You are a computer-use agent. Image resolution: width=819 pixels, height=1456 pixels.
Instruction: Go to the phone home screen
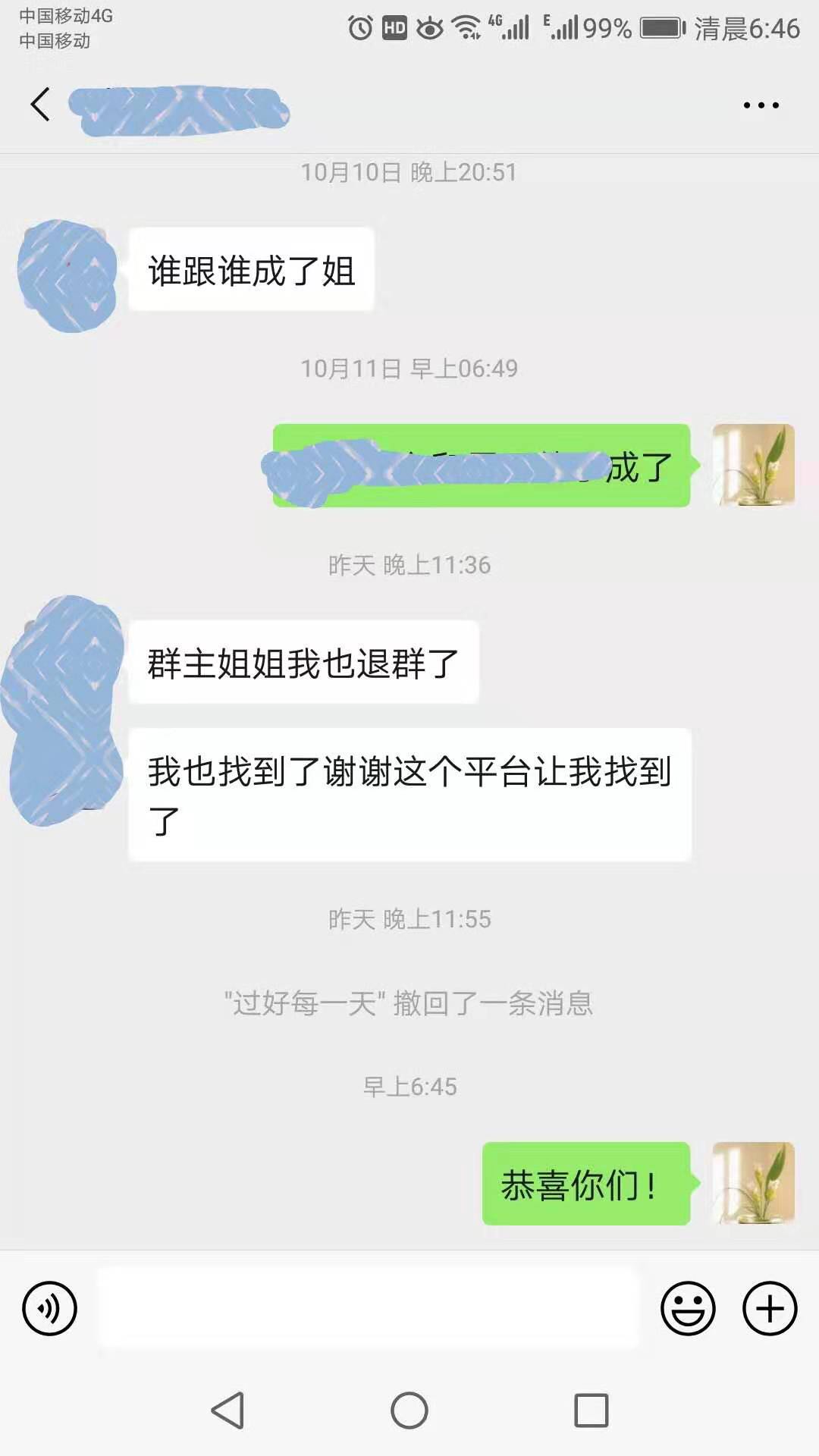[x=409, y=1410]
